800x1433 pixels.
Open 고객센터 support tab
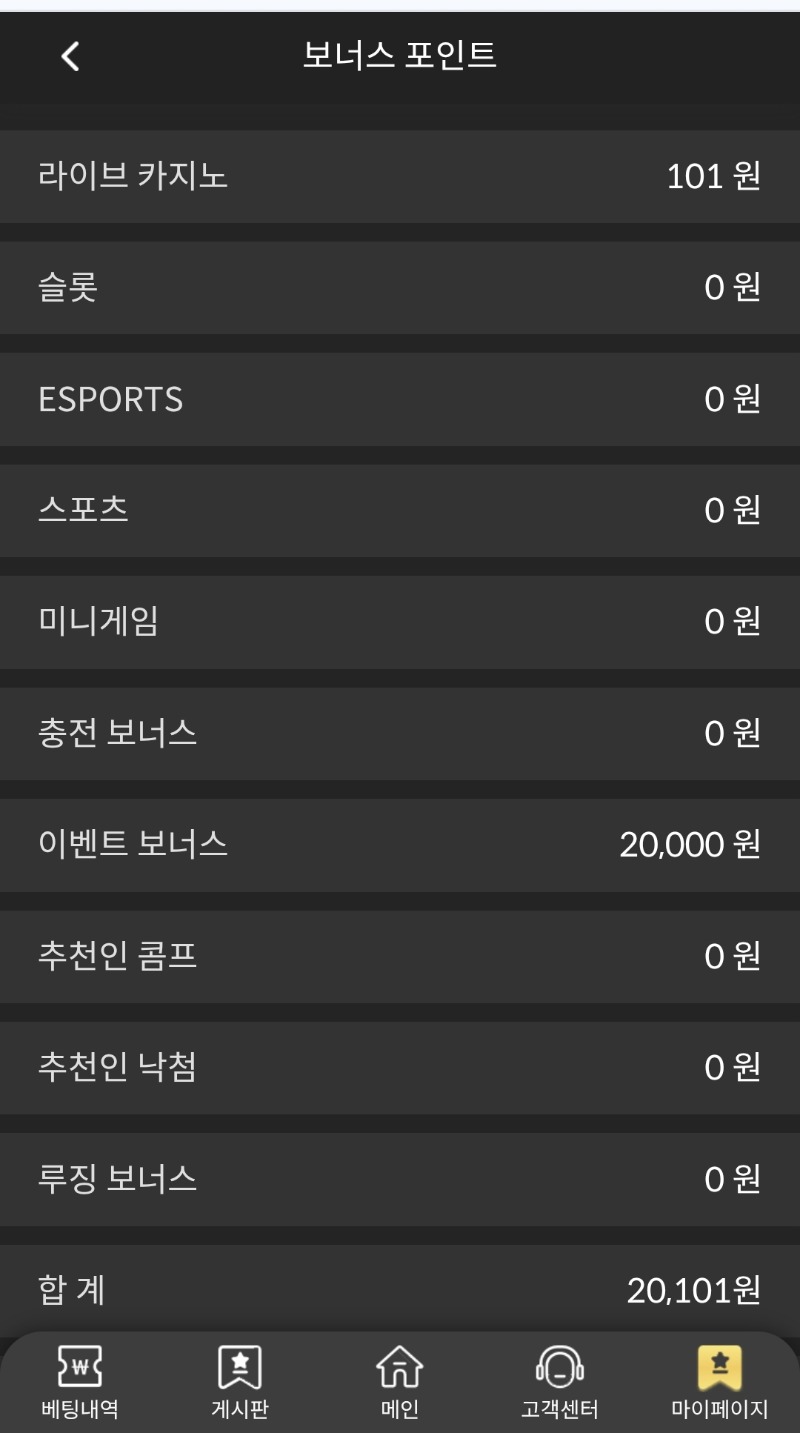coord(560,1383)
